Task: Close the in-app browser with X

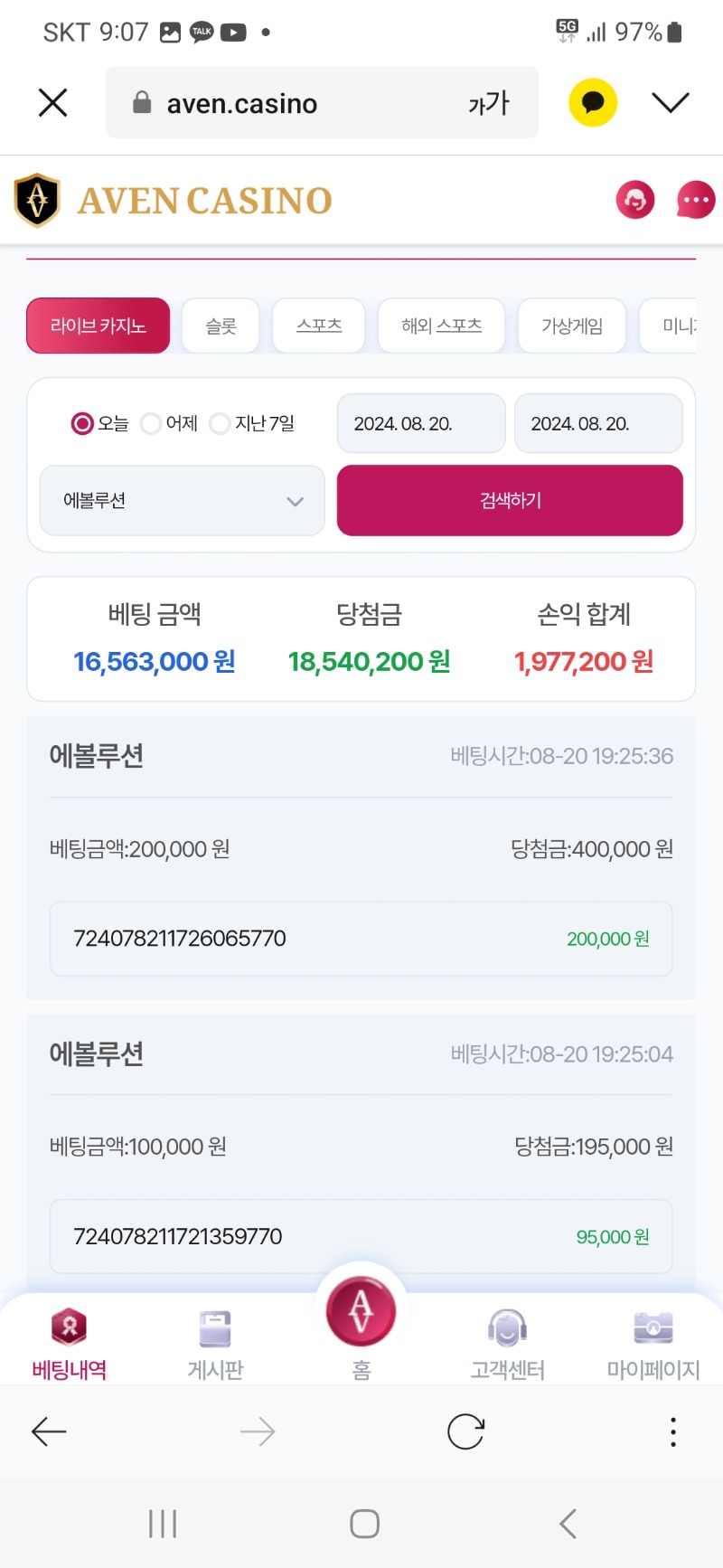Action: pos(53,103)
